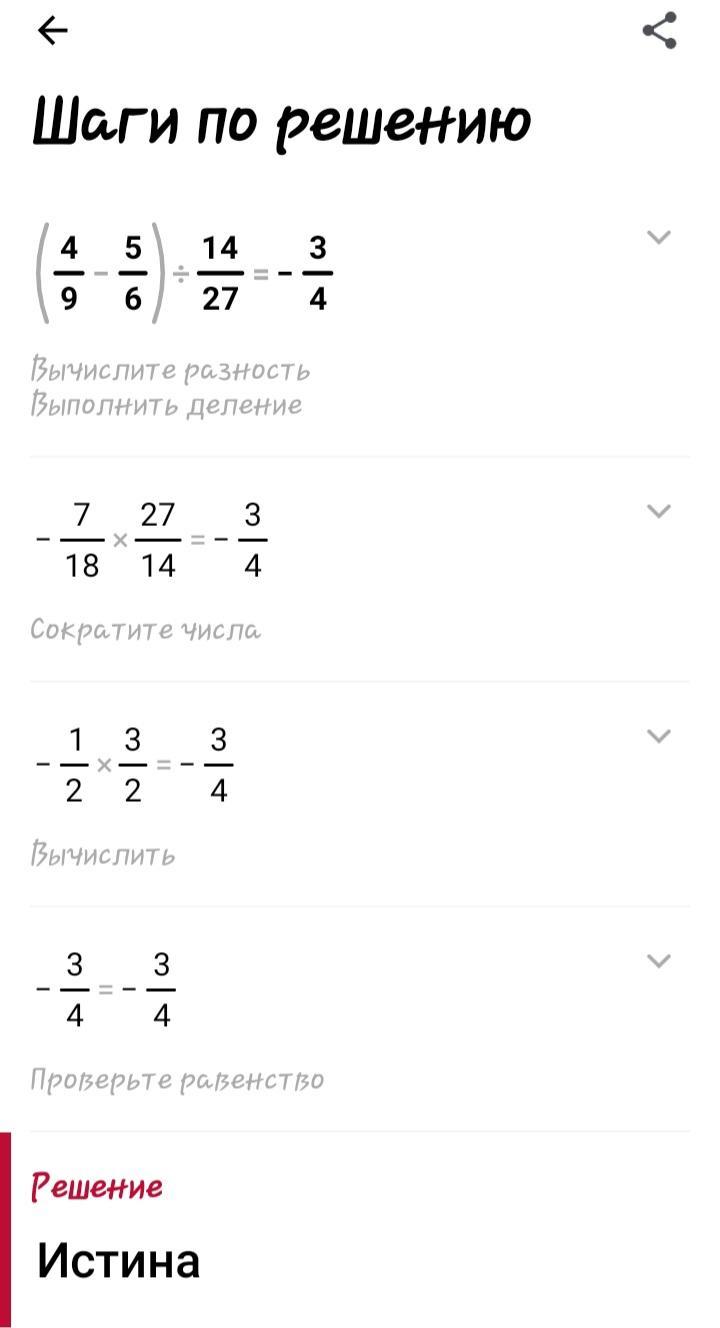Expand the step 'Проверьте равенство'
The image size is (720, 1328).
(658, 961)
